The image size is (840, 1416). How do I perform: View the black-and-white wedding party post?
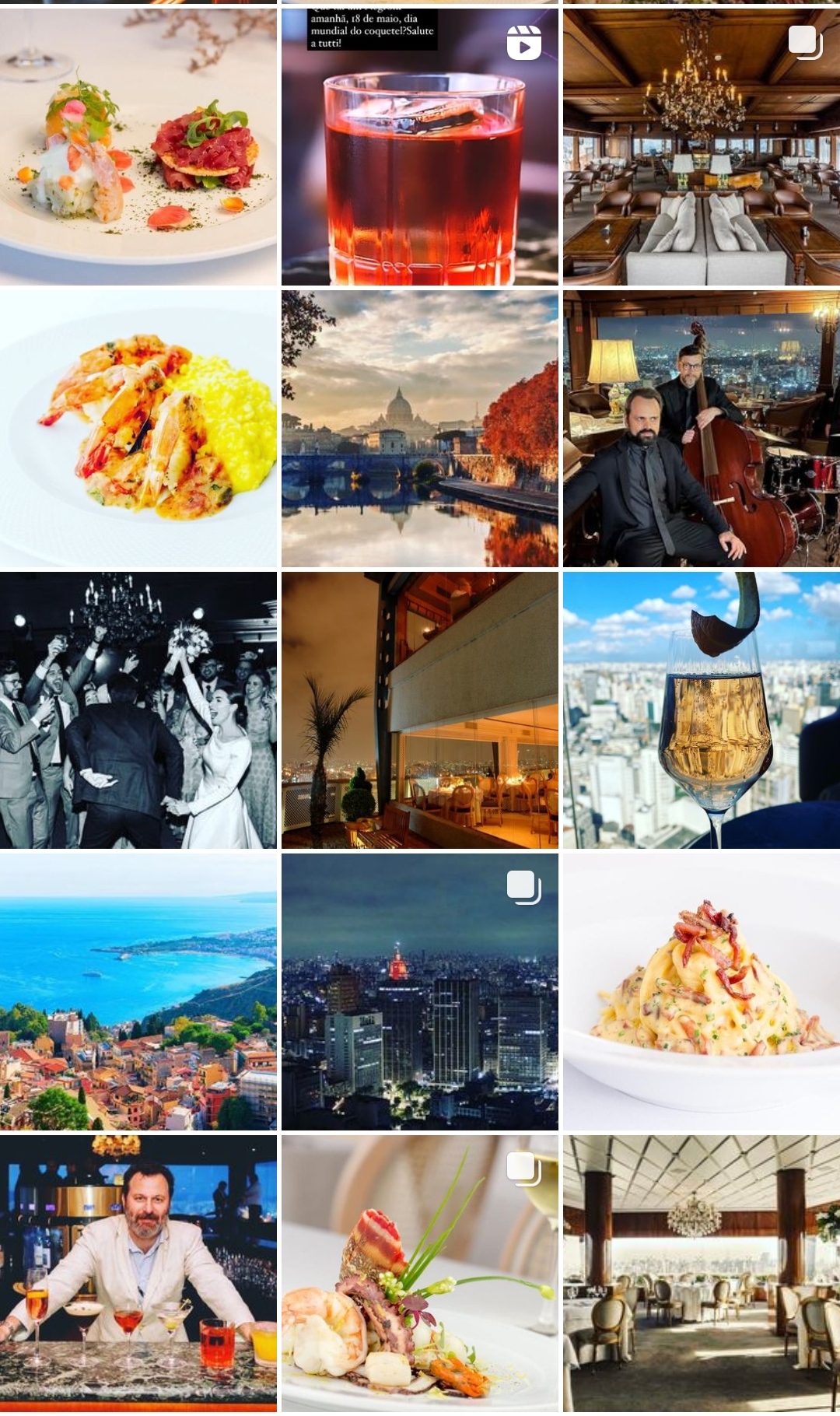tap(138, 710)
